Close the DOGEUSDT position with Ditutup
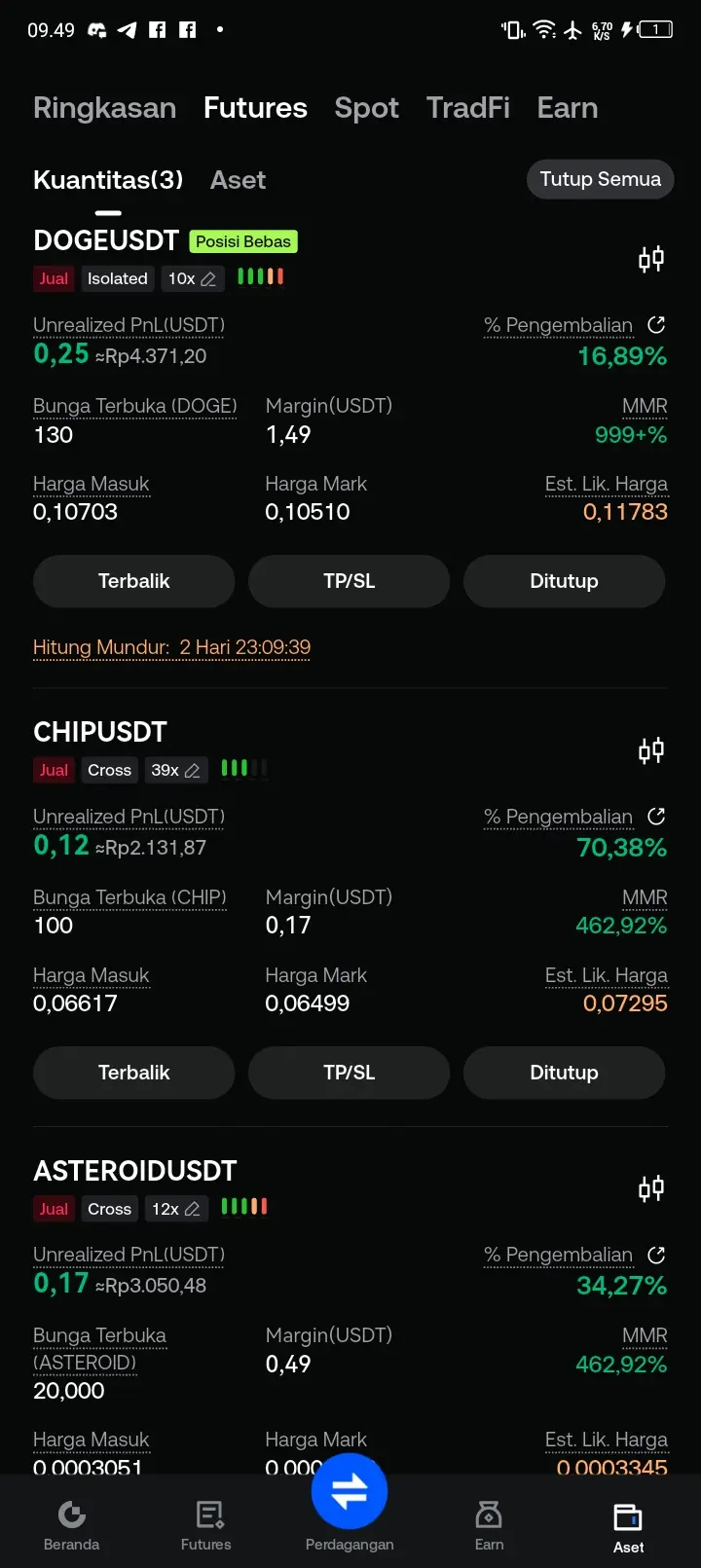Viewport: 701px width, 1568px height. [x=564, y=581]
